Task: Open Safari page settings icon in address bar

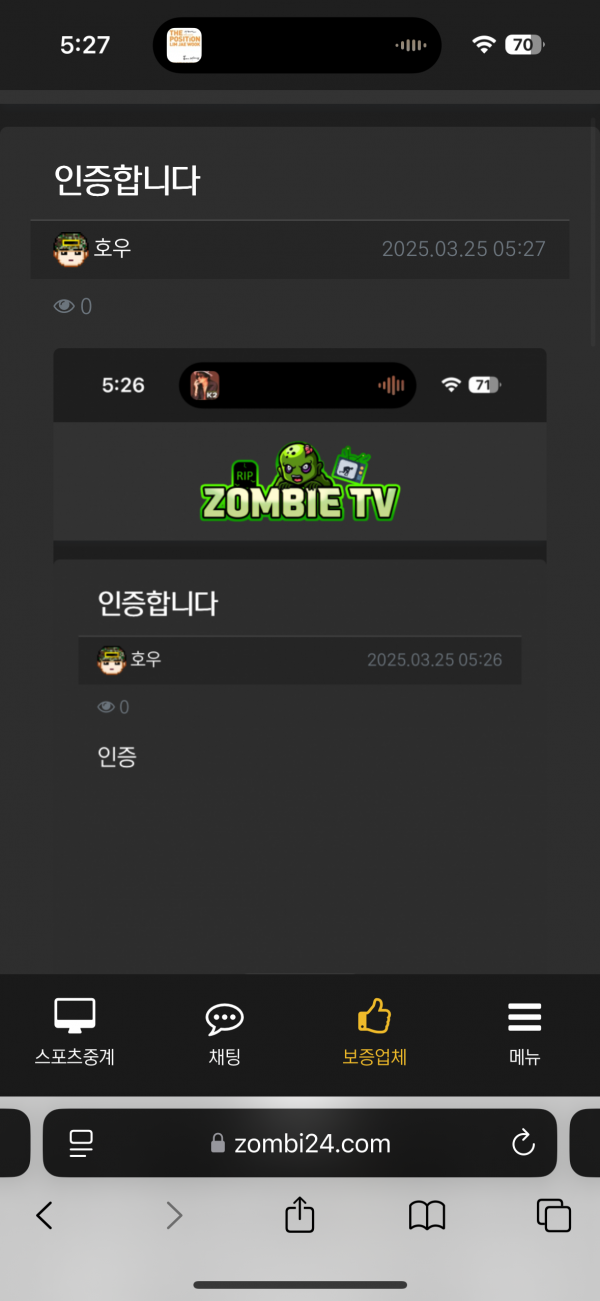Action: (81, 1143)
